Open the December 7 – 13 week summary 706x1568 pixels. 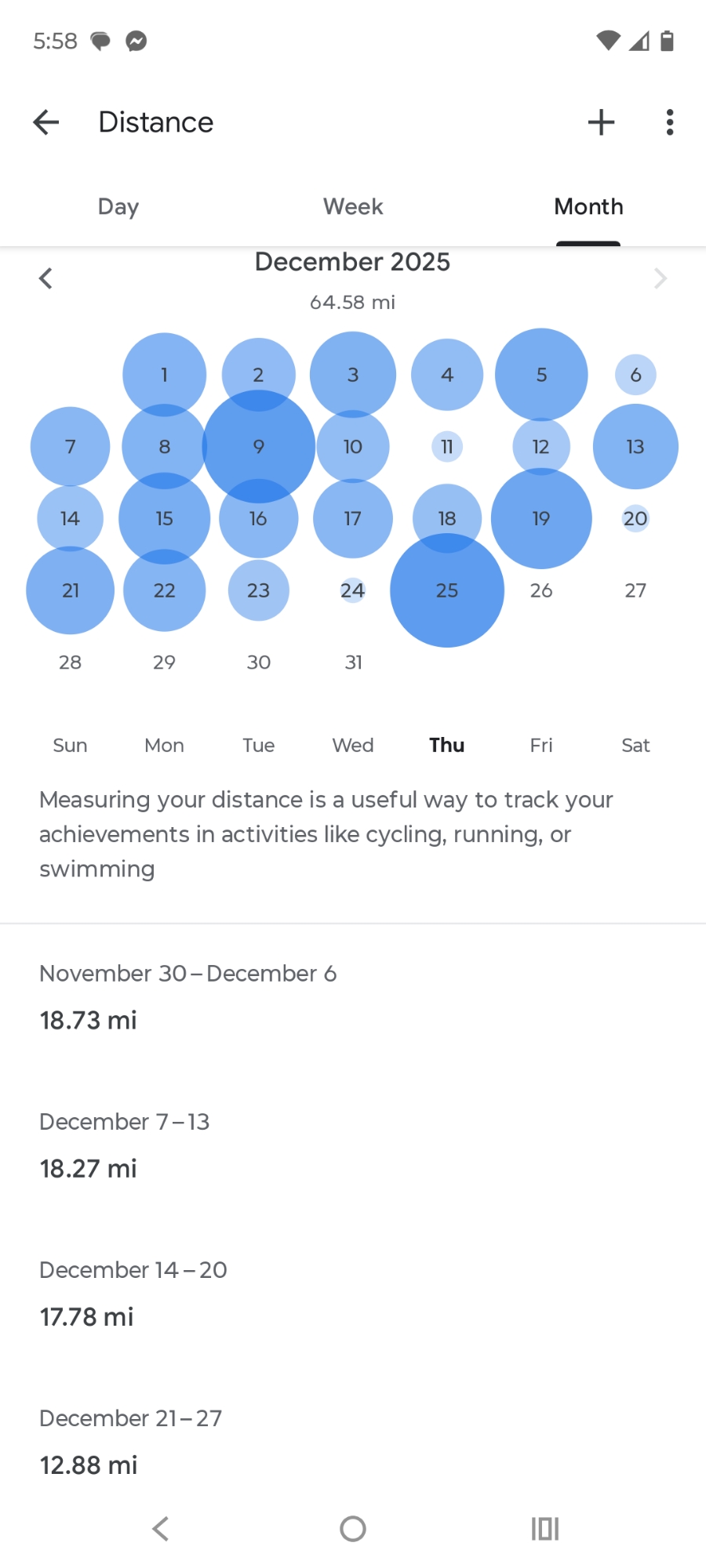coord(126,1145)
